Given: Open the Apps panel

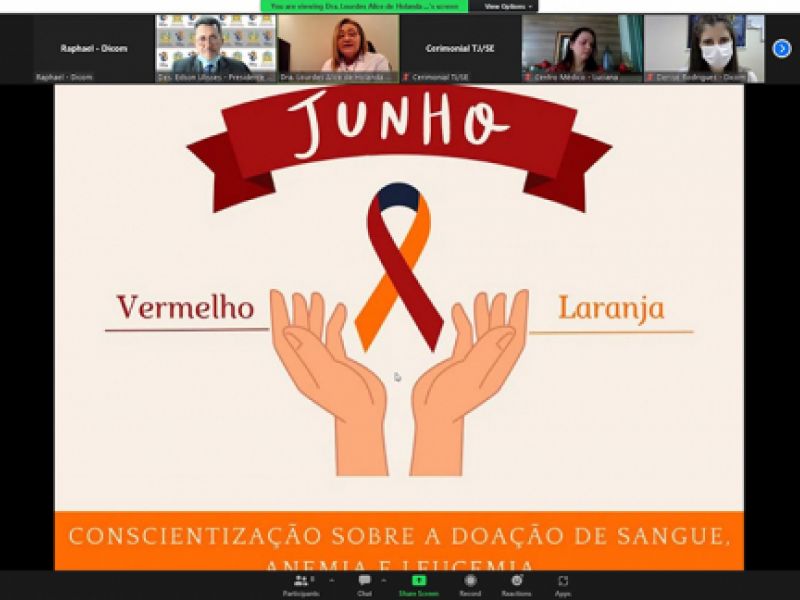Looking at the screenshot, I should 563,584.
